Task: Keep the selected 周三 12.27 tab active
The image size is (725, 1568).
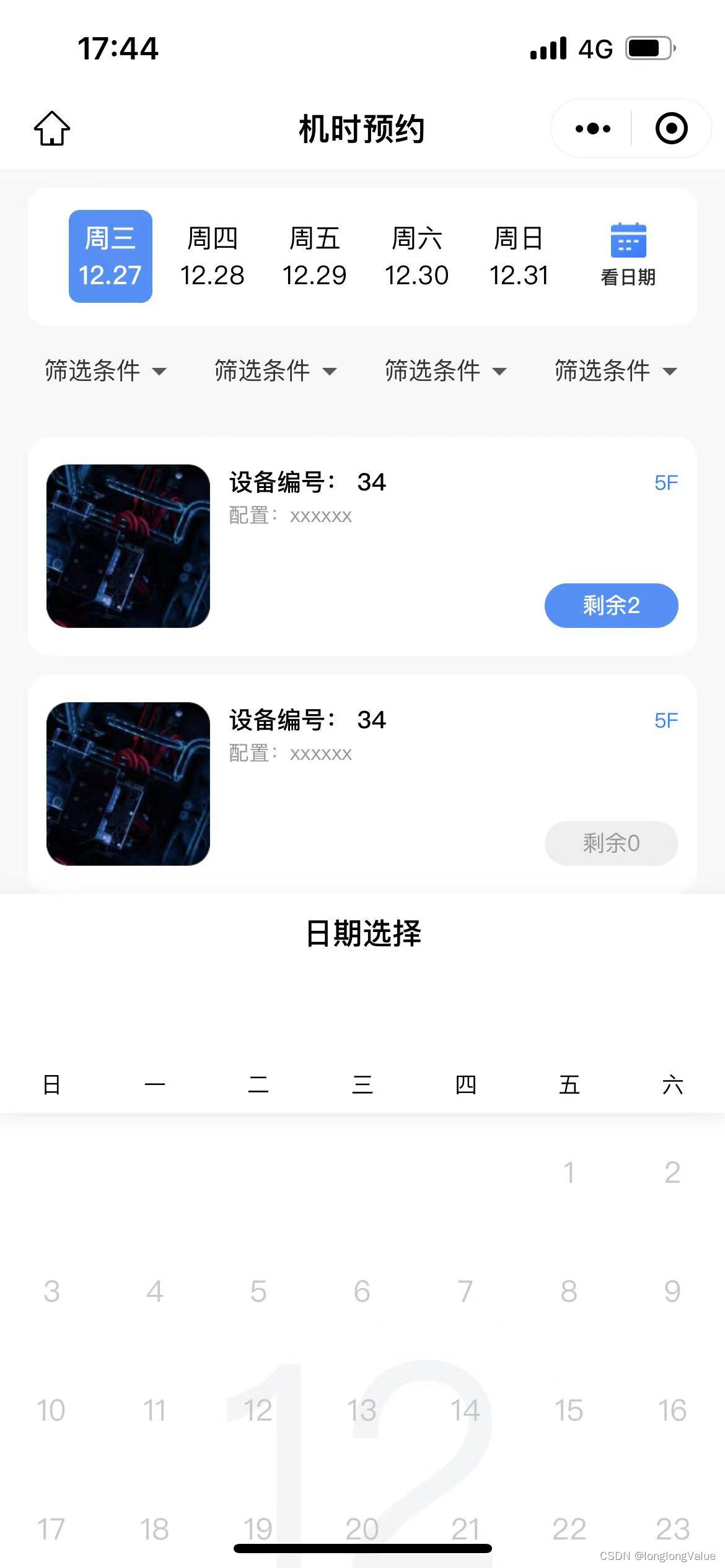Action: (x=110, y=256)
